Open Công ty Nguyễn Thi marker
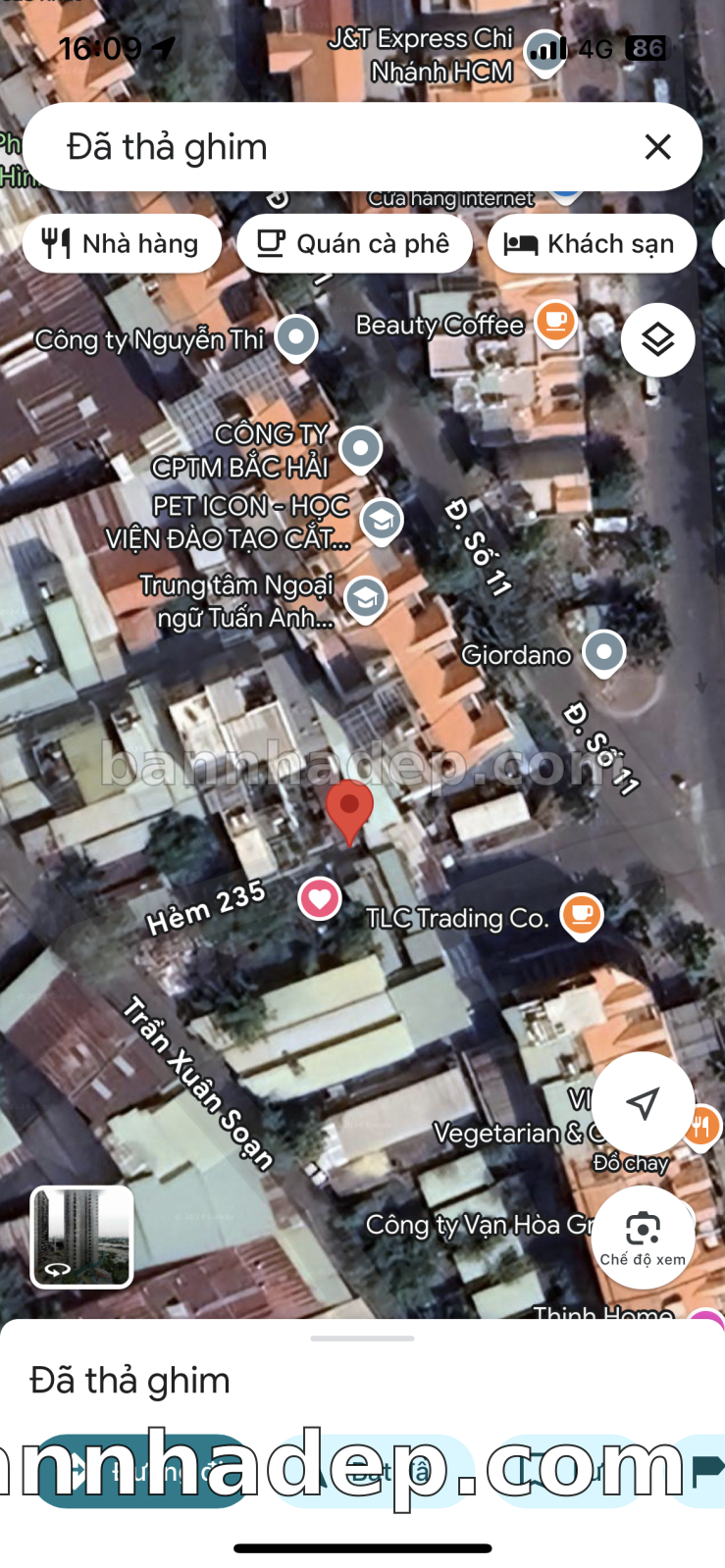 [x=296, y=336]
